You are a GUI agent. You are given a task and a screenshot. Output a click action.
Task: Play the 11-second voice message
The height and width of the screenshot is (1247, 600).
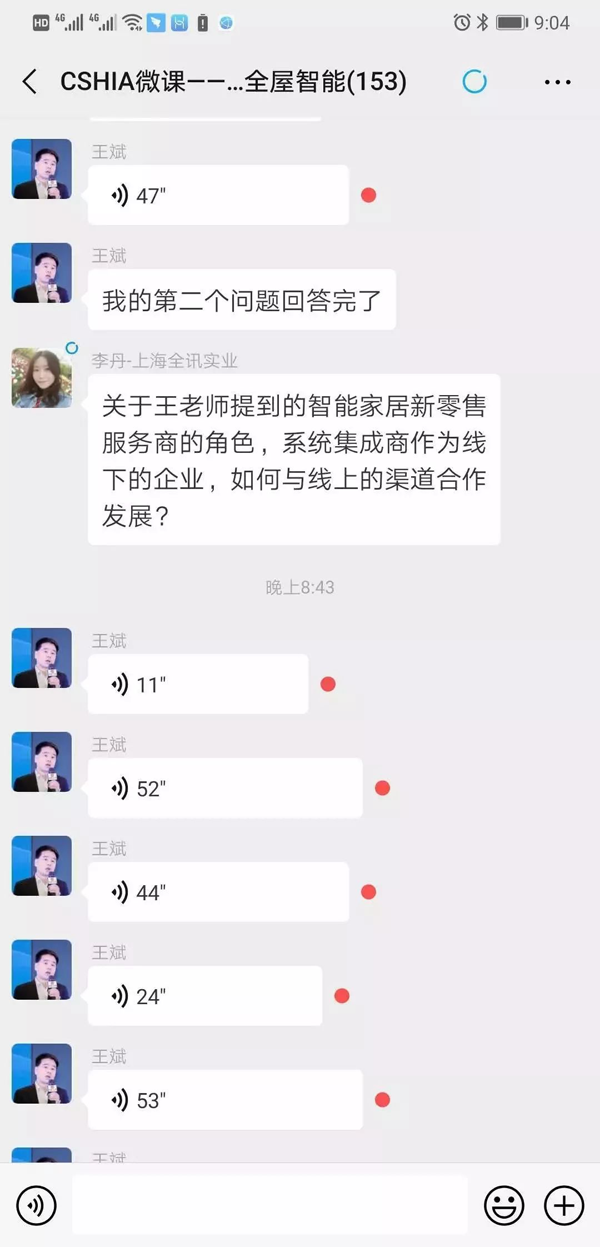(x=197, y=684)
